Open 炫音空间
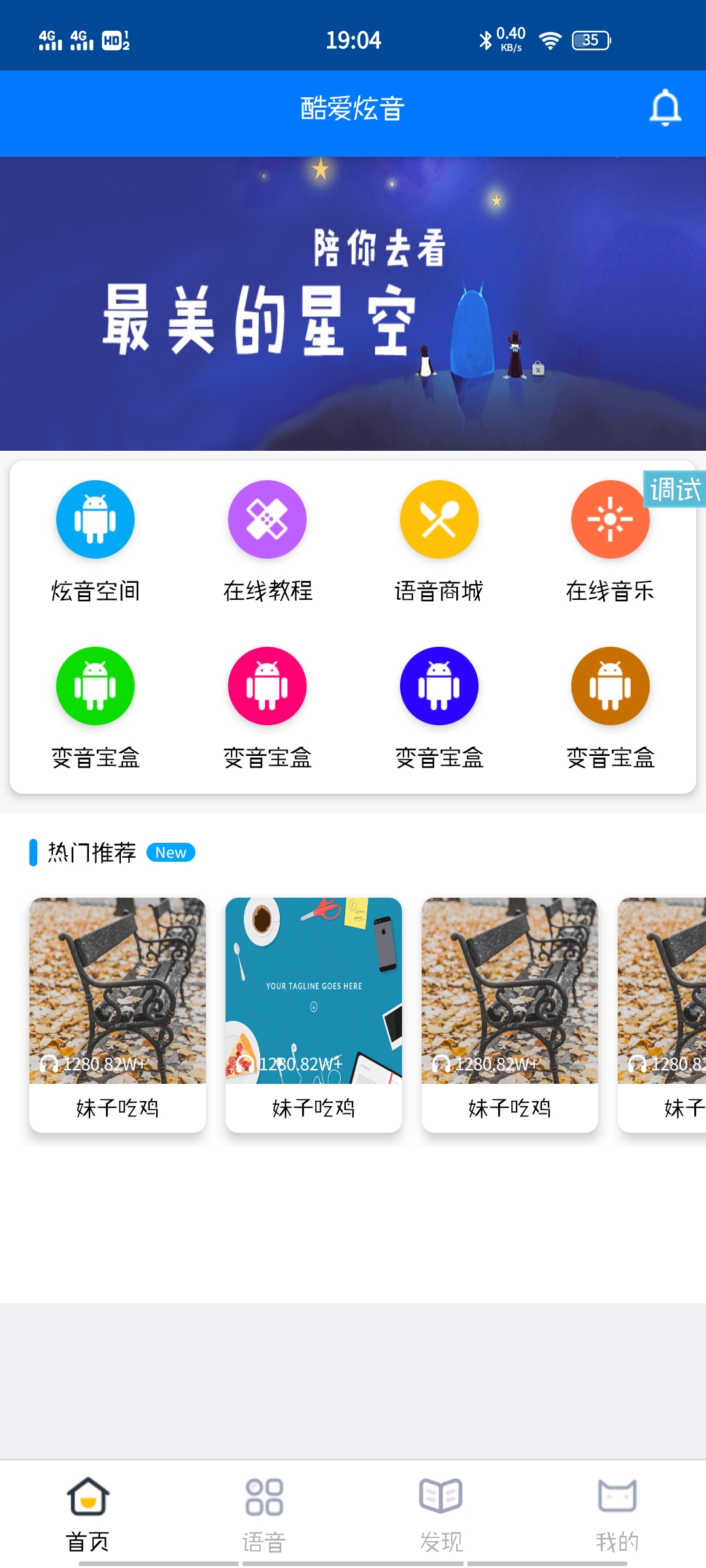This screenshot has height=1568, width=706. [95, 520]
